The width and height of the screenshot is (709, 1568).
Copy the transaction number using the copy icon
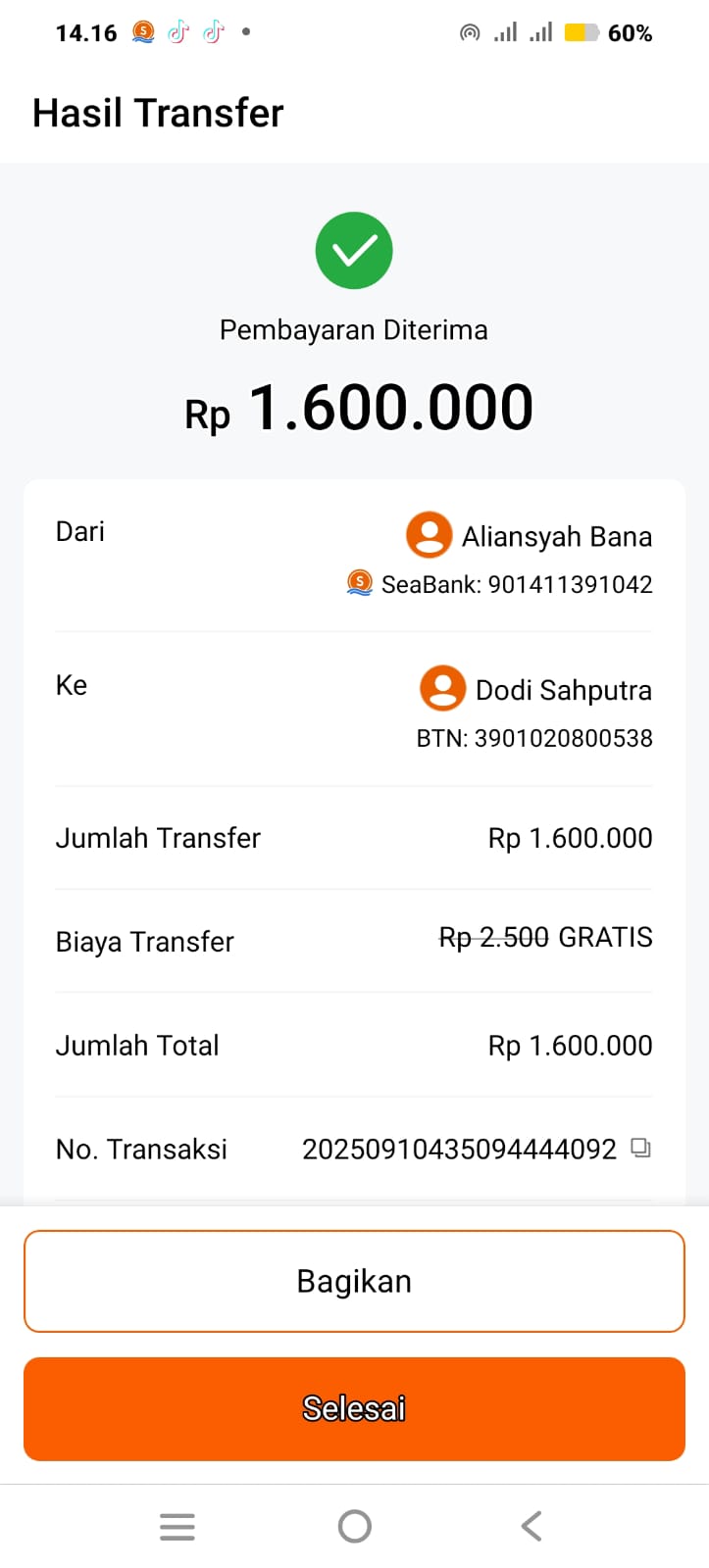pyautogui.click(x=640, y=1148)
